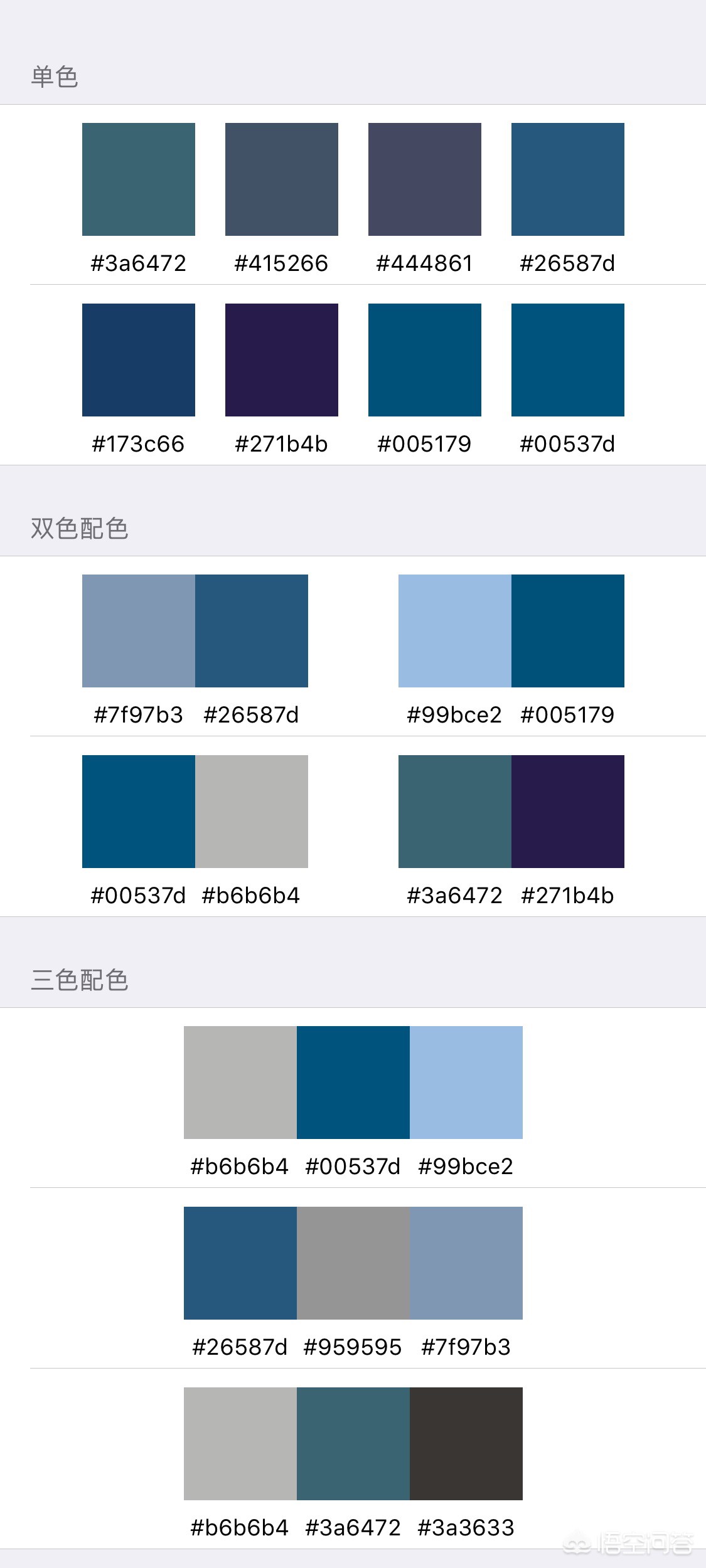
Task: Tap the #26587d swatch in the 单色 section
Action: (568, 179)
